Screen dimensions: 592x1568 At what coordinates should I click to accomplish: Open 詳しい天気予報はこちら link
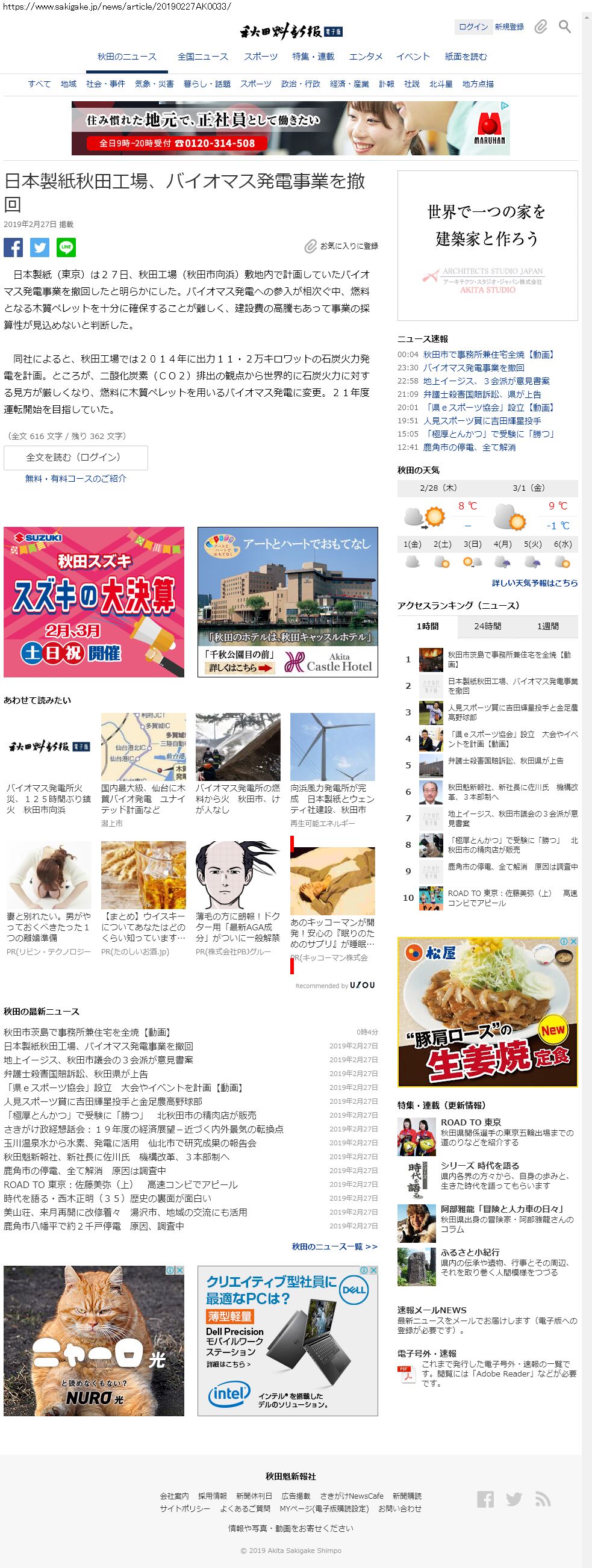click(535, 582)
